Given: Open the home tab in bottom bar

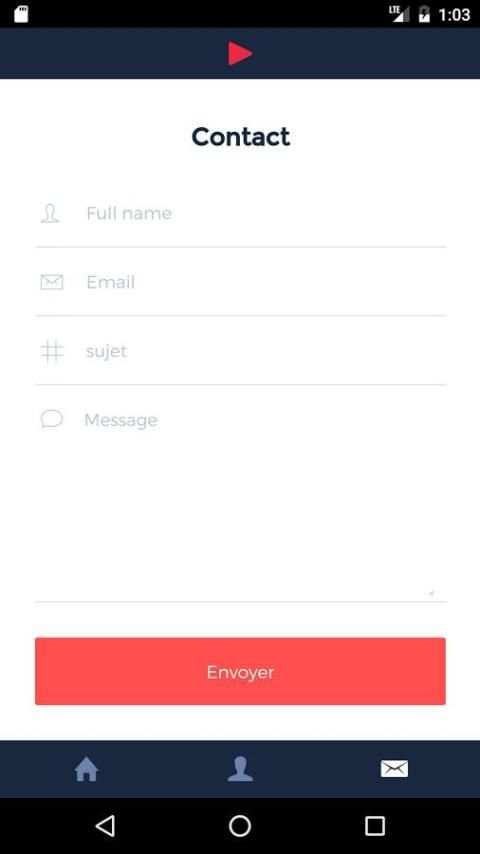Looking at the screenshot, I should click(x=86, y=770).
